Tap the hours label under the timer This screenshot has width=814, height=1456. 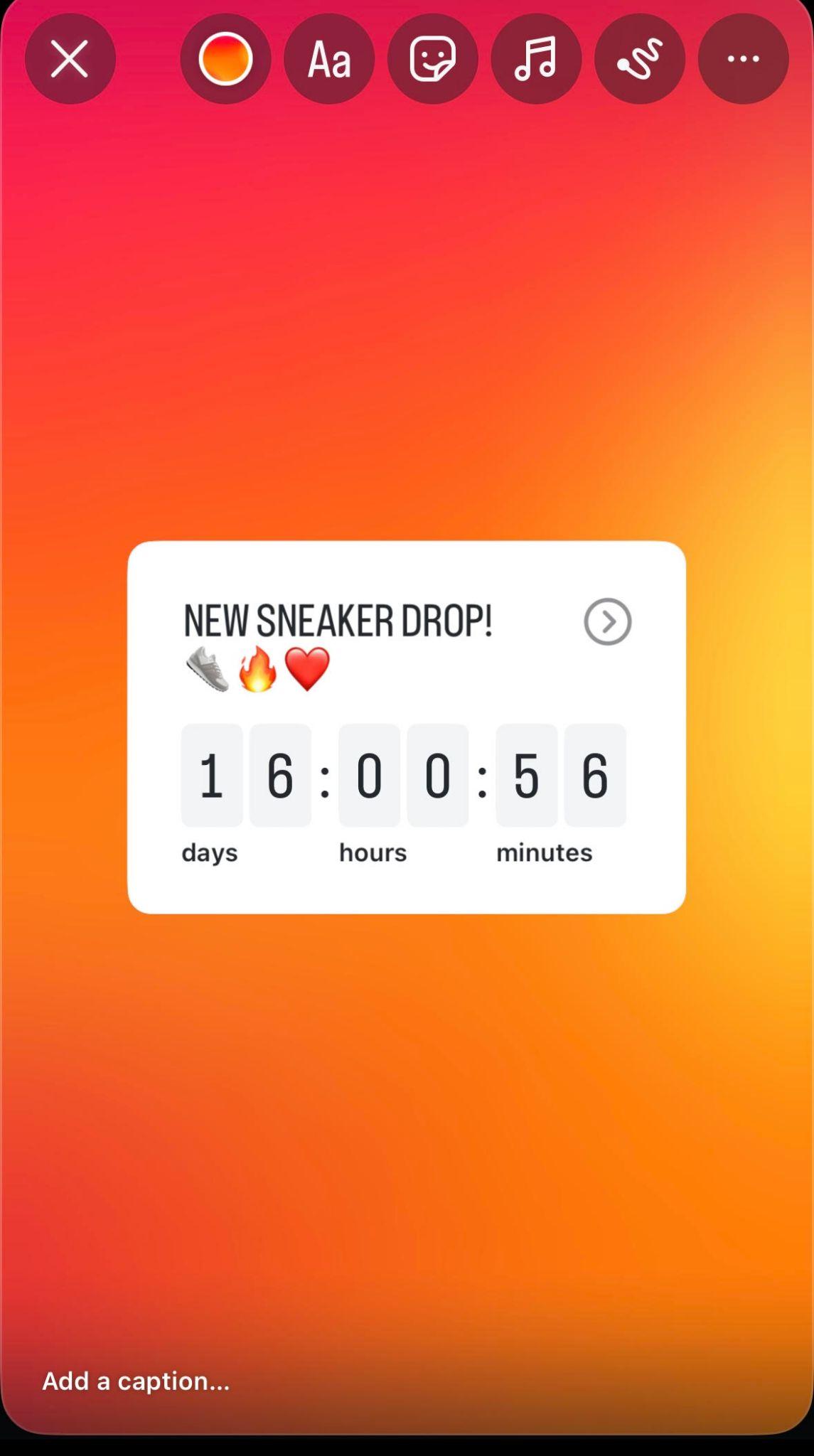pyautogui.click(x=373, y=852)
